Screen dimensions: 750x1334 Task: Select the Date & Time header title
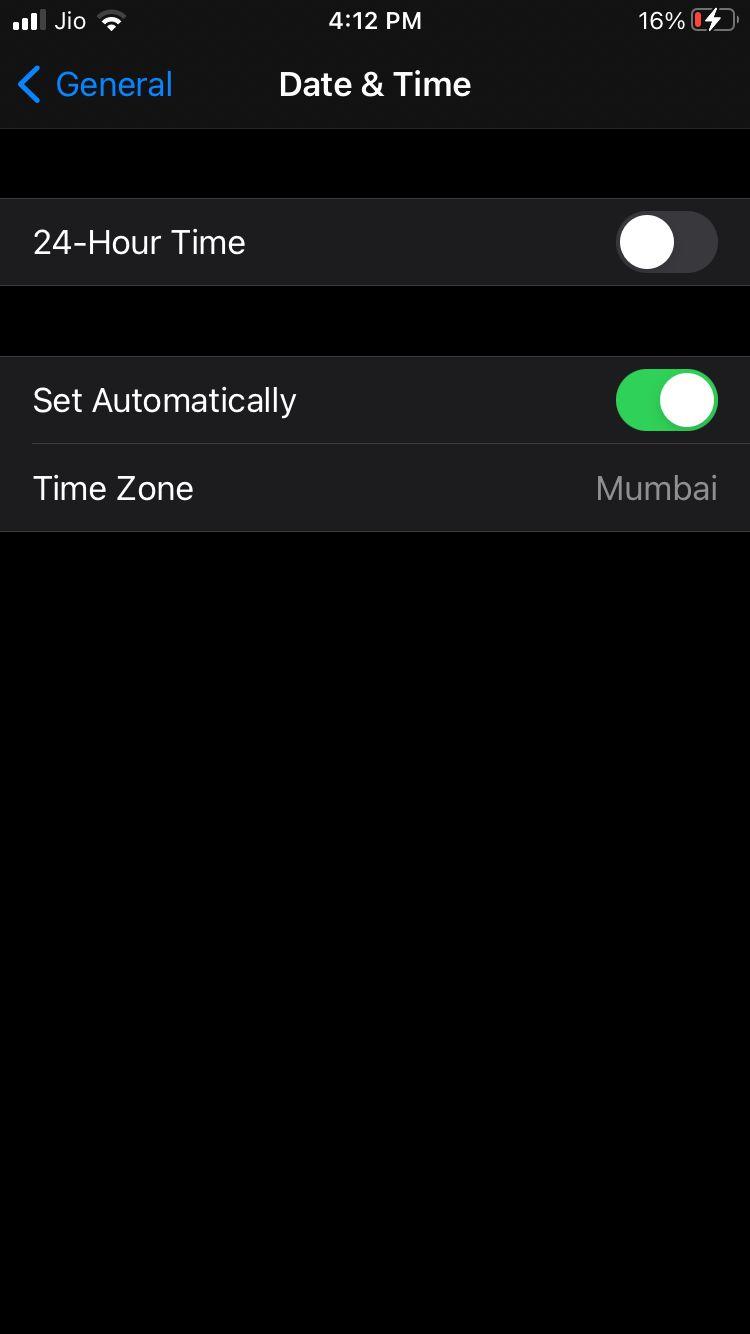(x=375, y=84)
